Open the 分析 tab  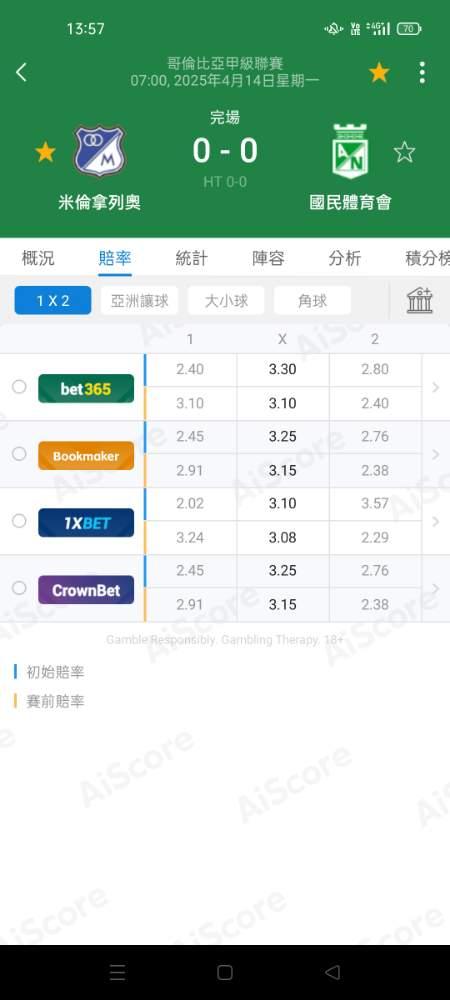pos(345,258)
